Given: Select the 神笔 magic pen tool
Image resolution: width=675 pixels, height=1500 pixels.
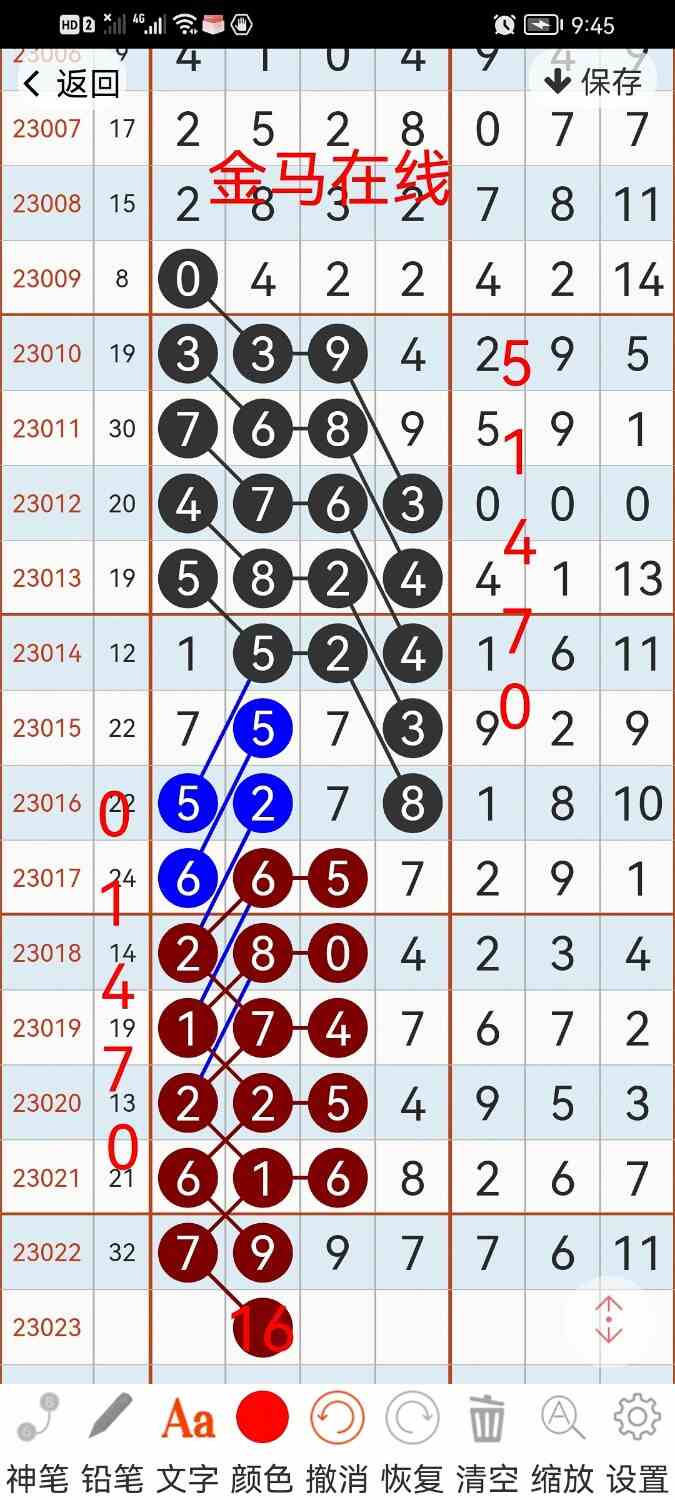Looking at the screenshot, I should (x=38, y=1442).
